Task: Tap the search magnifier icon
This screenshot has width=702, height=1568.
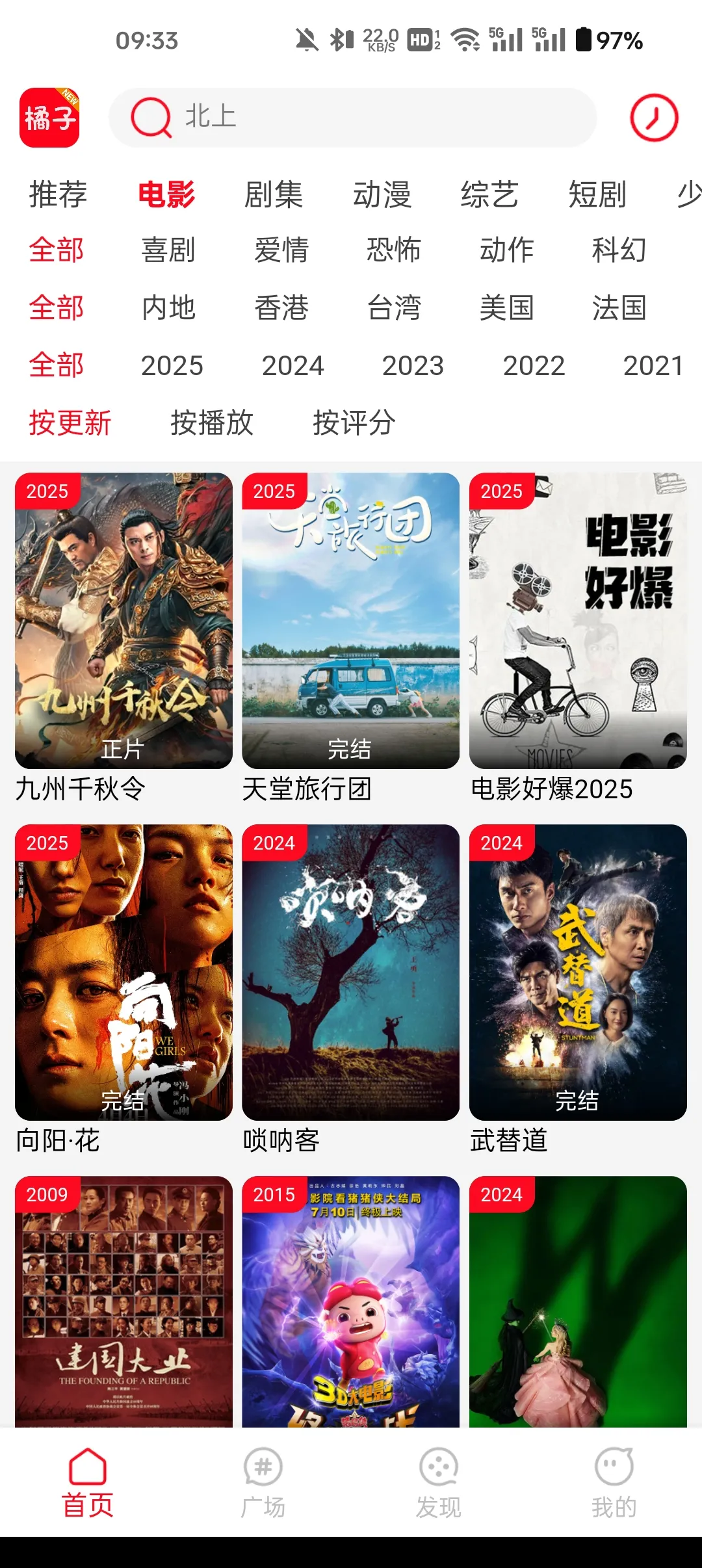Action: click(x=150, y=118)
